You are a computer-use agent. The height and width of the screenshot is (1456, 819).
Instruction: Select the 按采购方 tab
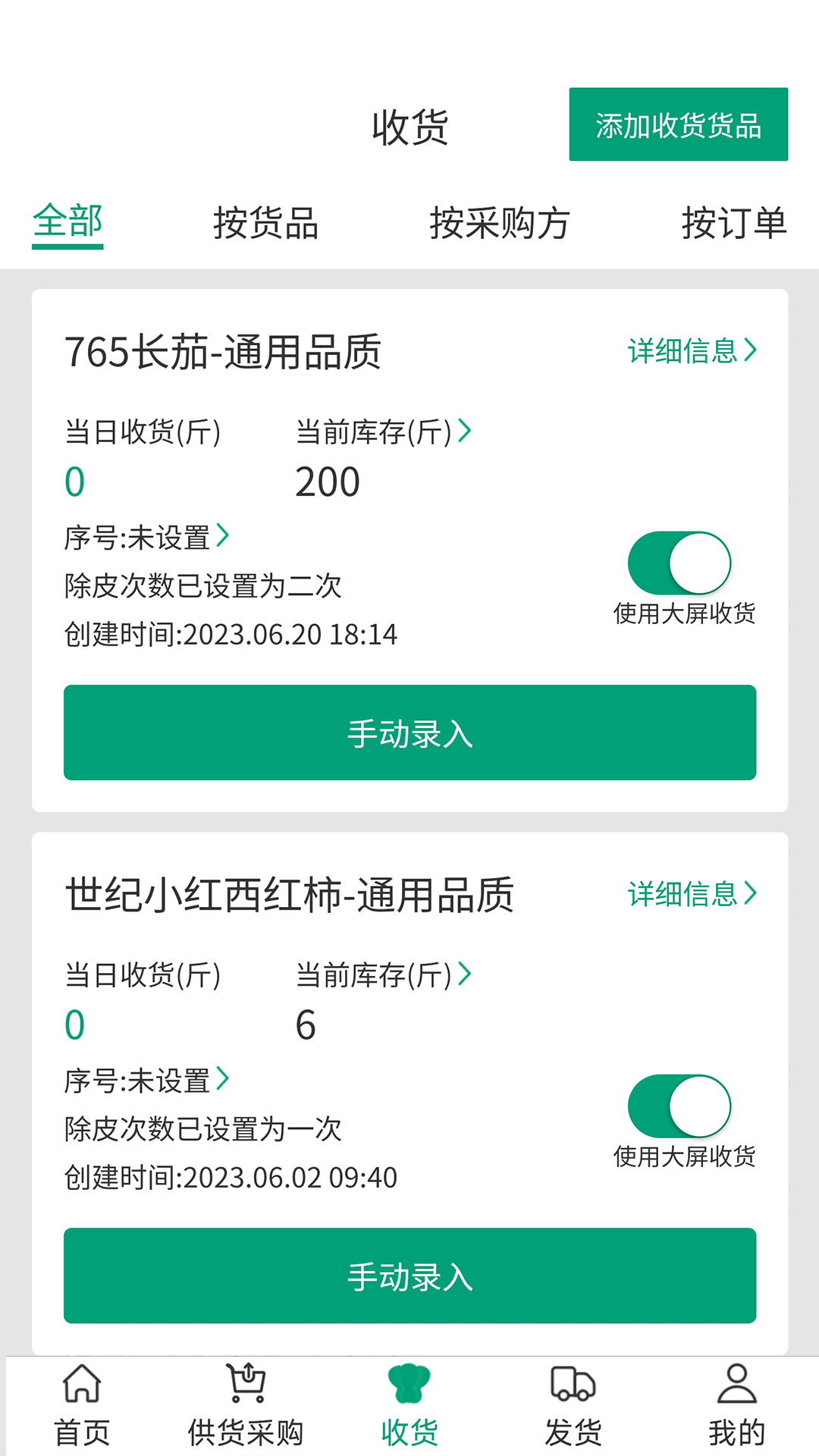point(499,223)
